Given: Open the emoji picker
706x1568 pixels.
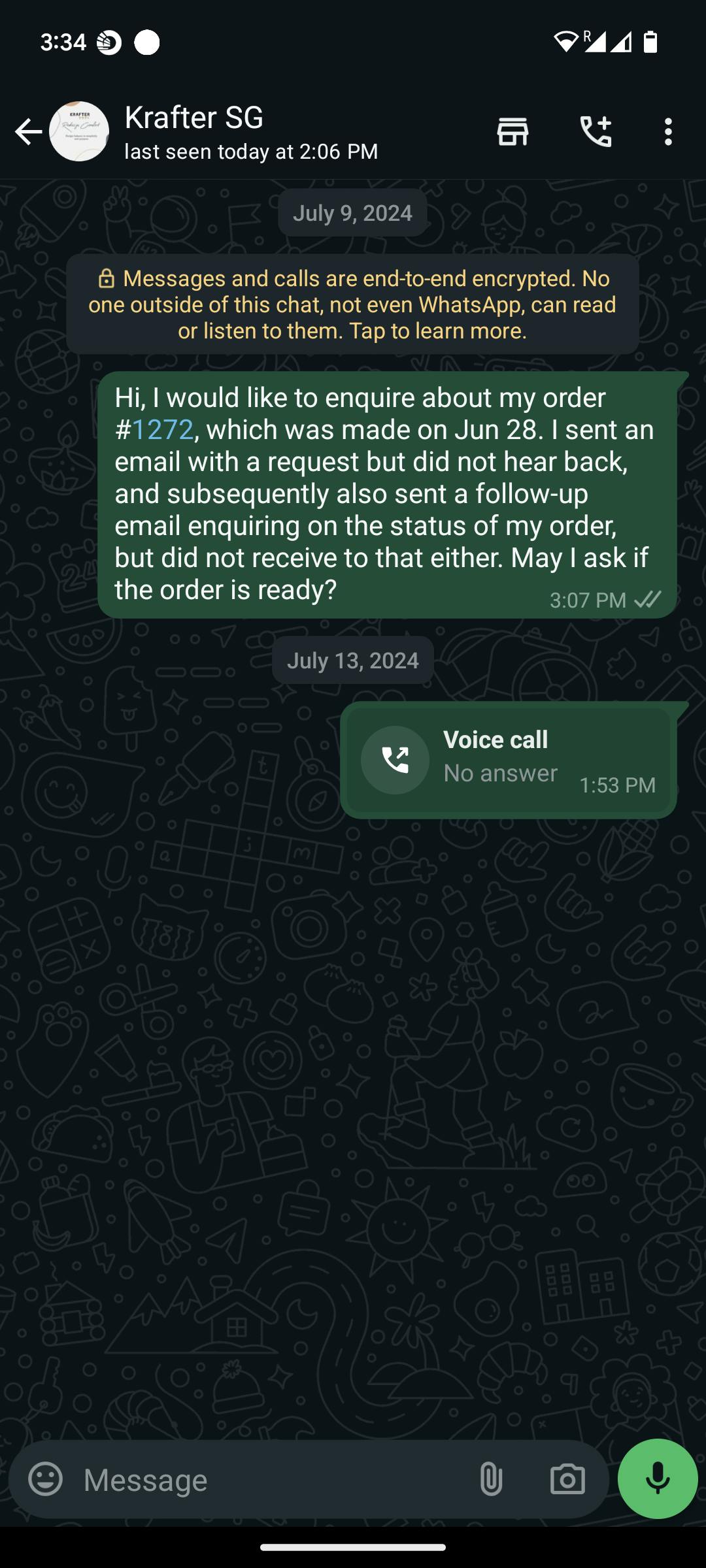Looking at the screenshot, I should [46, 1479].
